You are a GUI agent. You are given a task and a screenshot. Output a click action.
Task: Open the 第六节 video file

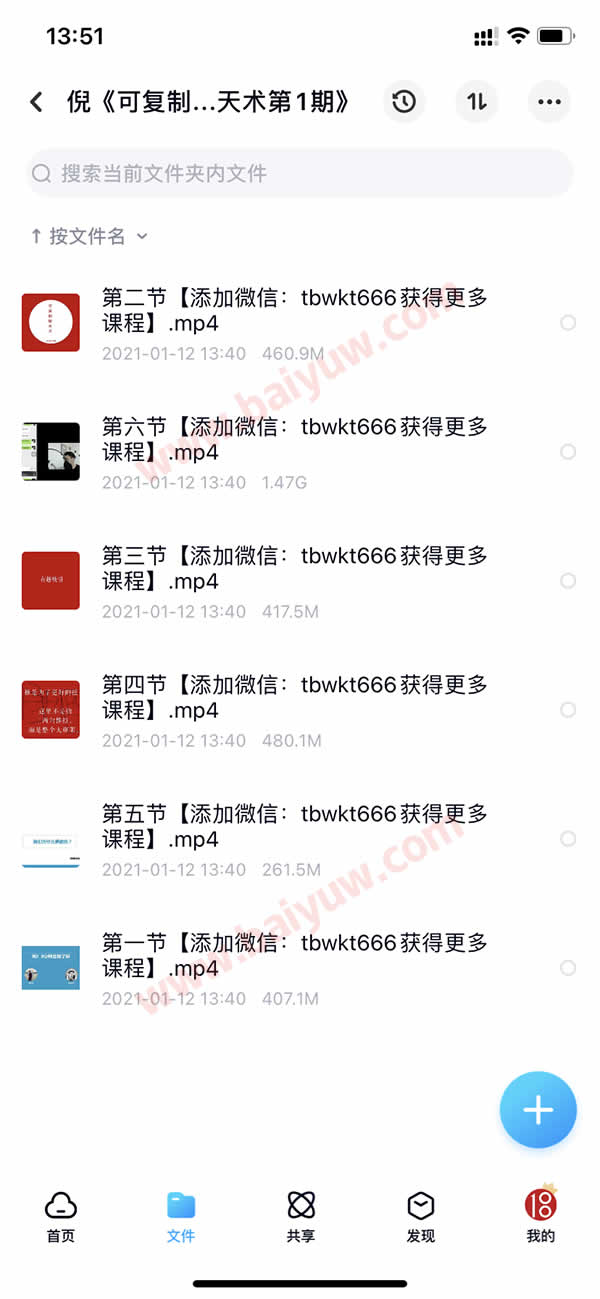pos(294,440)
